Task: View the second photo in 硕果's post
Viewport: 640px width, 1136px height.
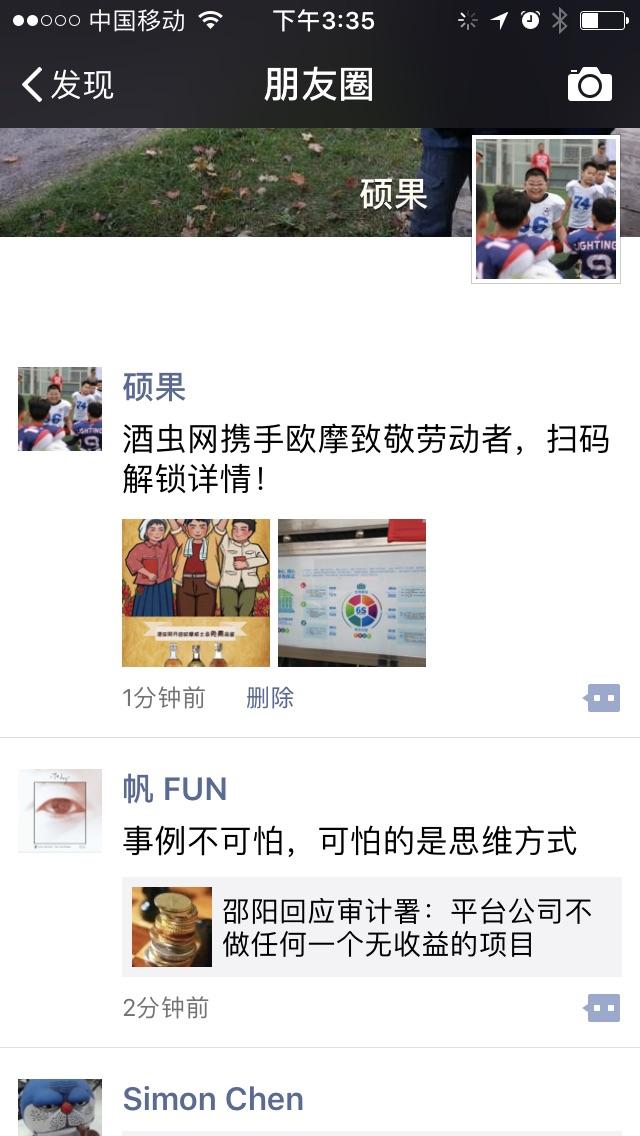Action: coord(352,593)
